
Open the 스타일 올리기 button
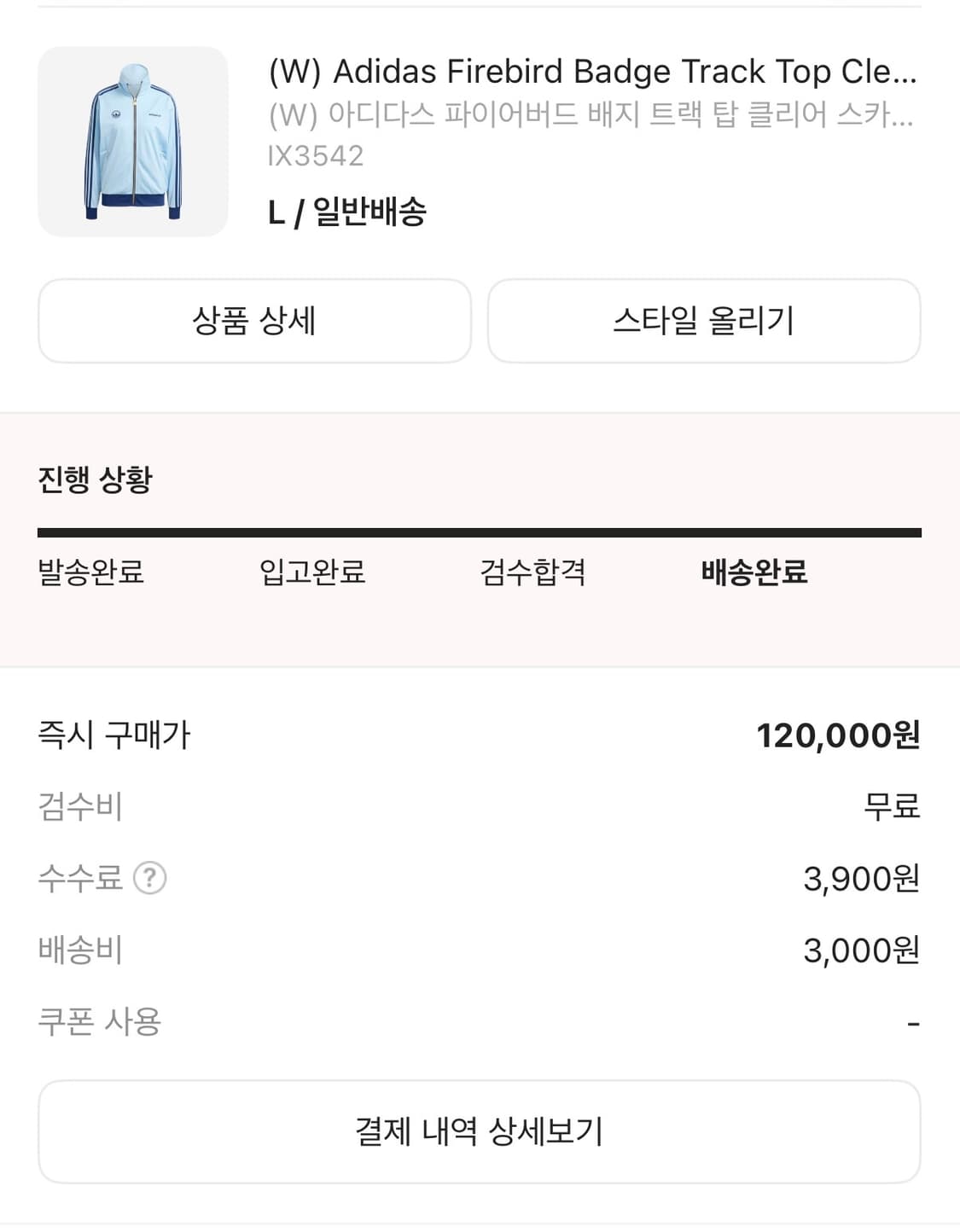tap(705, 321)
